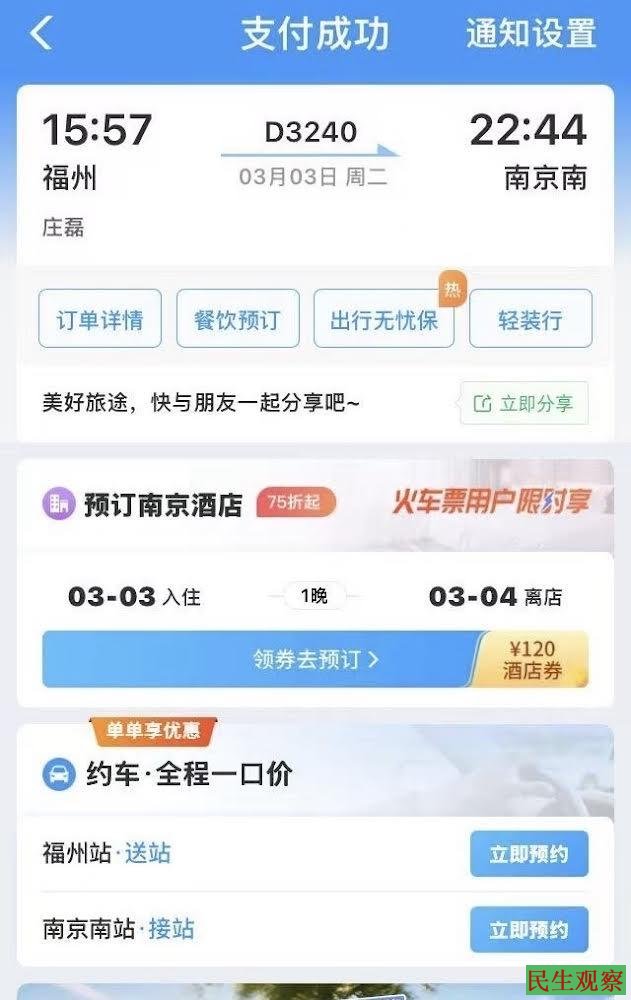The image size is (631, 1000).
Task: Open 订单详情 order details
Action: pos(99,320)
